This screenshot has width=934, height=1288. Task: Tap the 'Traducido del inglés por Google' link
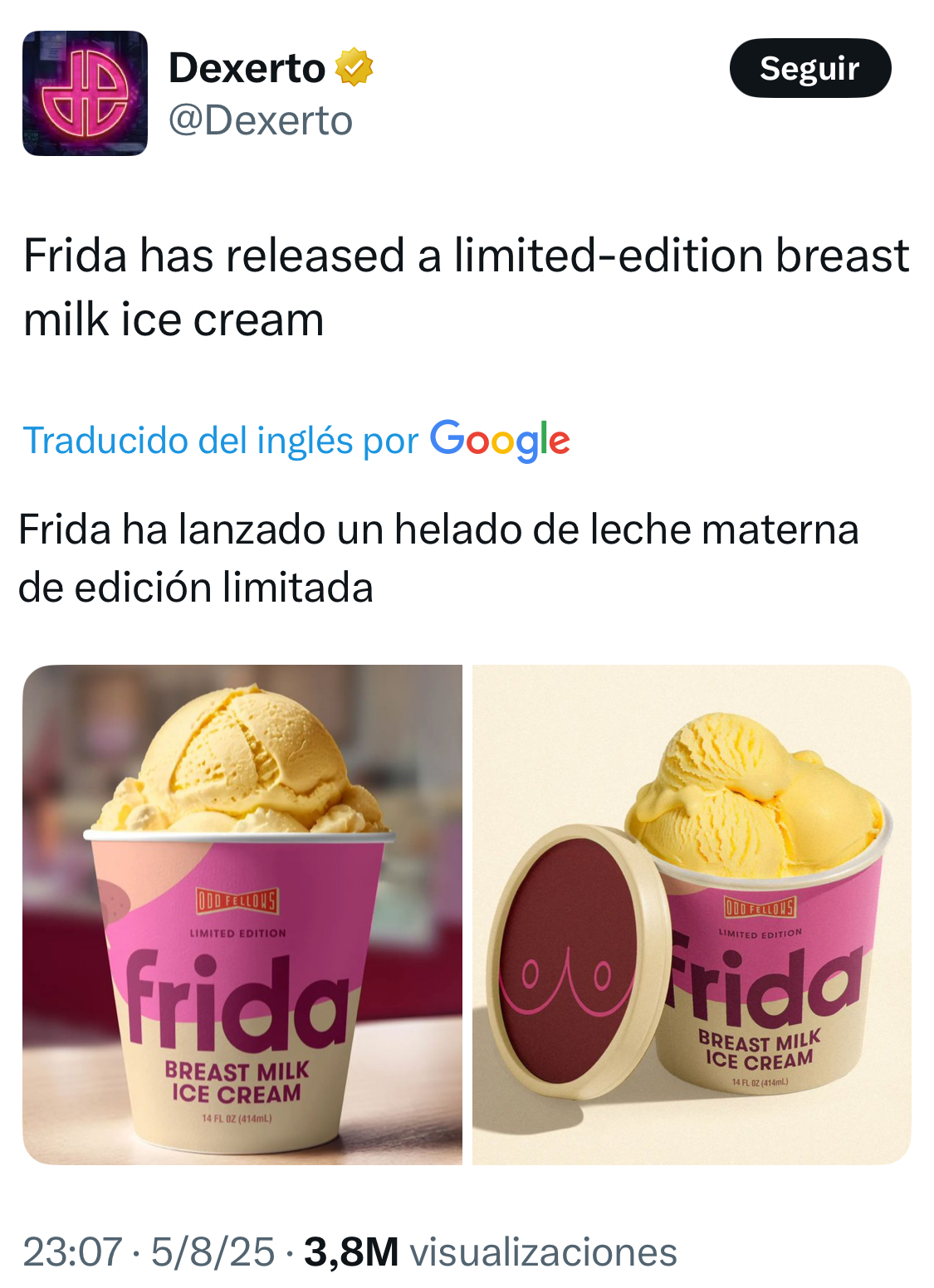pos(296,440)
